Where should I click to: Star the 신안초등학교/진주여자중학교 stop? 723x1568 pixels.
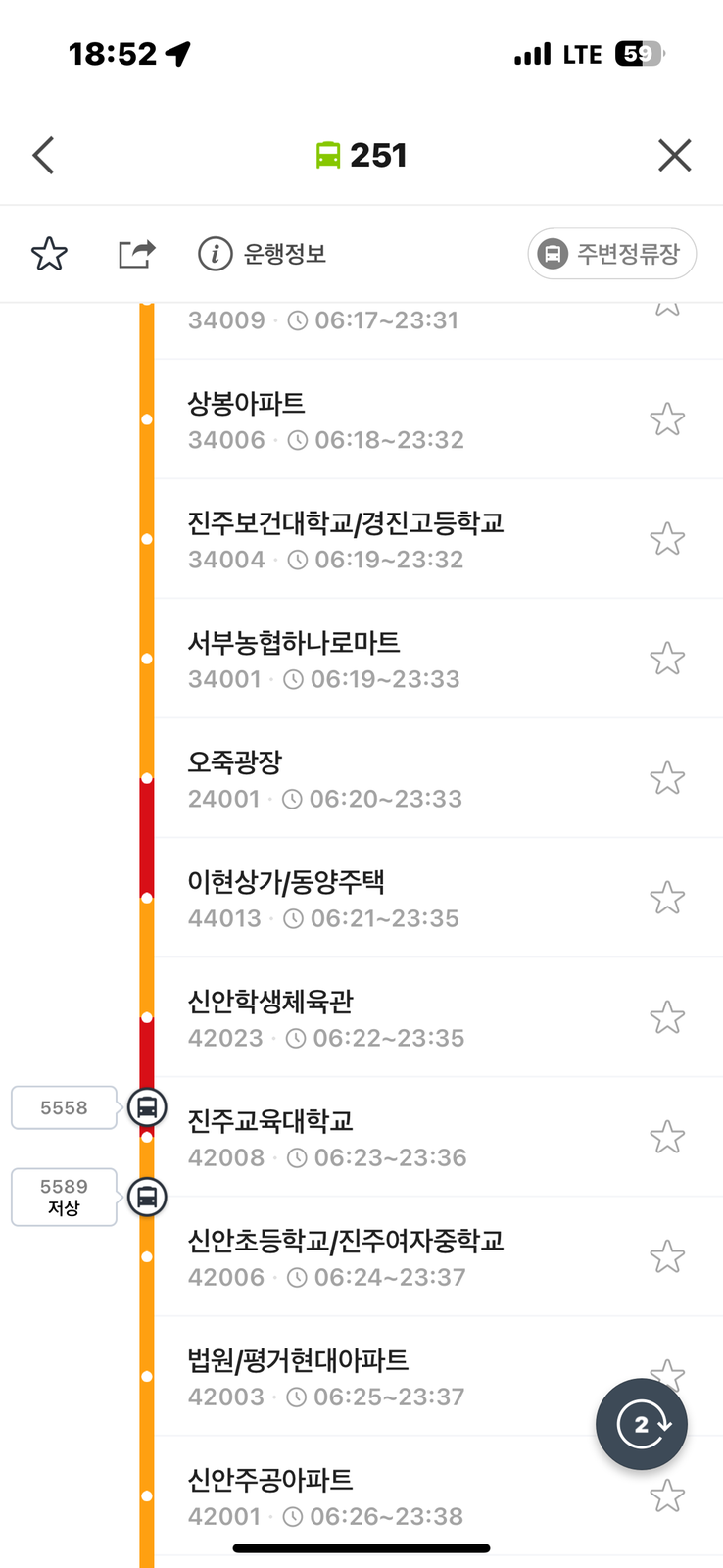pyautogui.click(x=667, y=1256)
